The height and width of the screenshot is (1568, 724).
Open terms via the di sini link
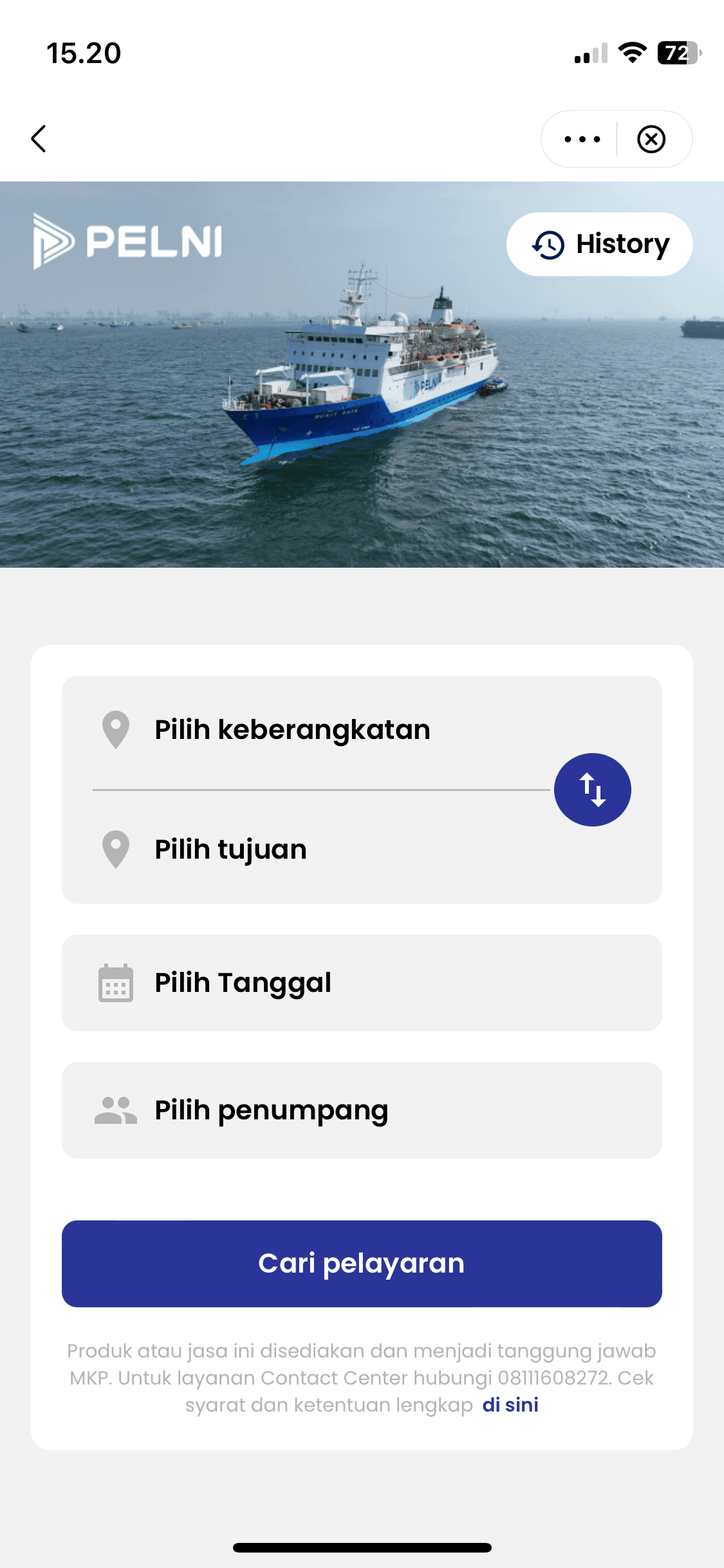coord(510,1404)
